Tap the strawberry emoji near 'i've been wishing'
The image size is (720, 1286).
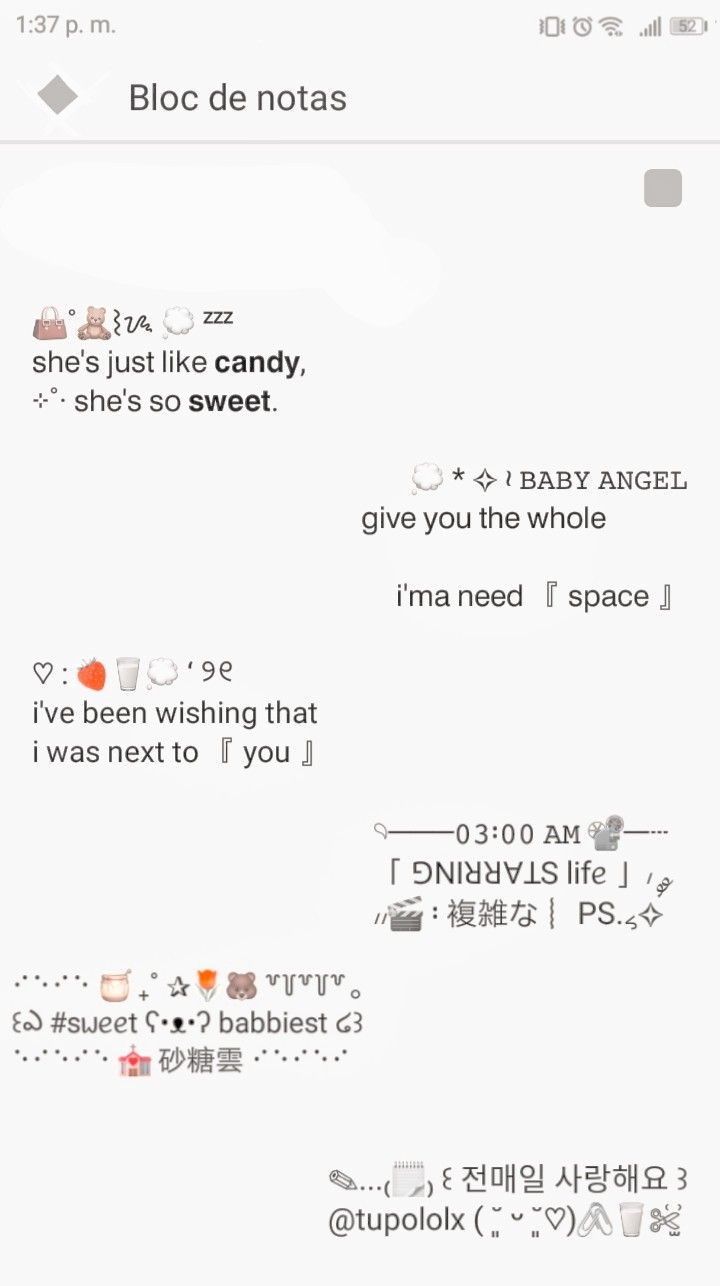click(90, 671)
